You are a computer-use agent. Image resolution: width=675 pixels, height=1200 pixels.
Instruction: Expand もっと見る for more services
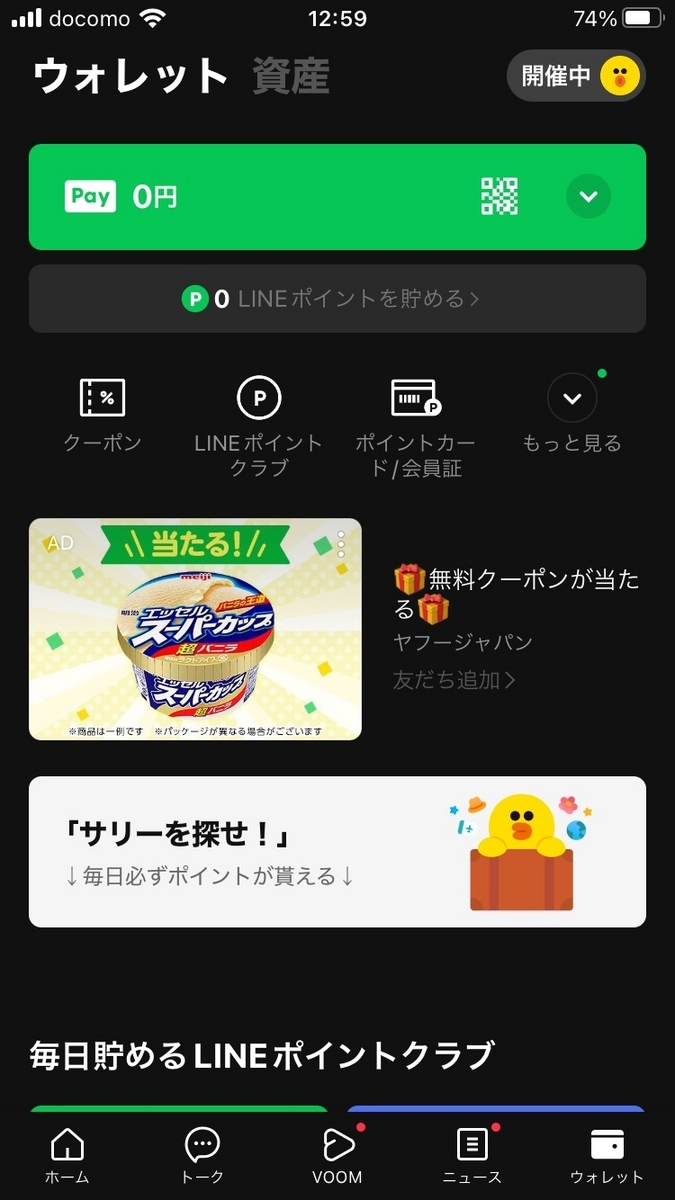572,415
